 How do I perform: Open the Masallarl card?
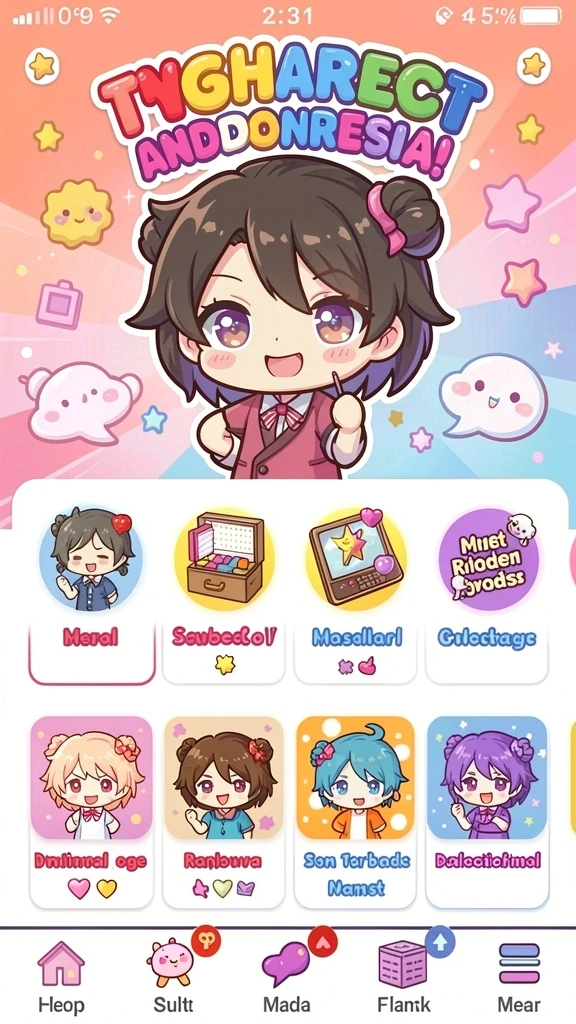[356, 594]
